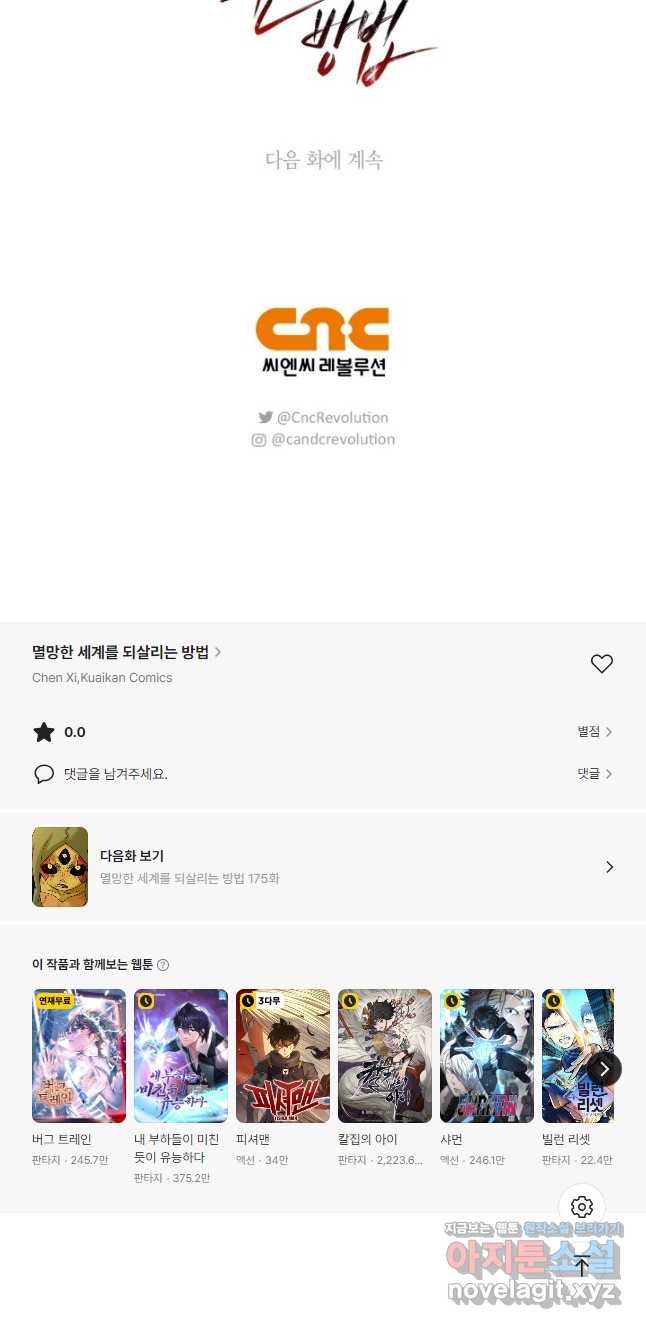Show info about 이 작품과 함께보는 웹툰
This screenshot has width=646, height=1329.
pyautogui.click(x=163, y=965)
